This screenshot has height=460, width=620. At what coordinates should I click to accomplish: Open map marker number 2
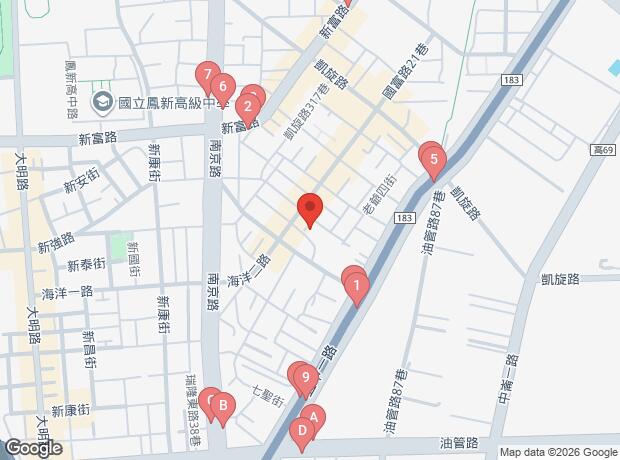(248, 107)
